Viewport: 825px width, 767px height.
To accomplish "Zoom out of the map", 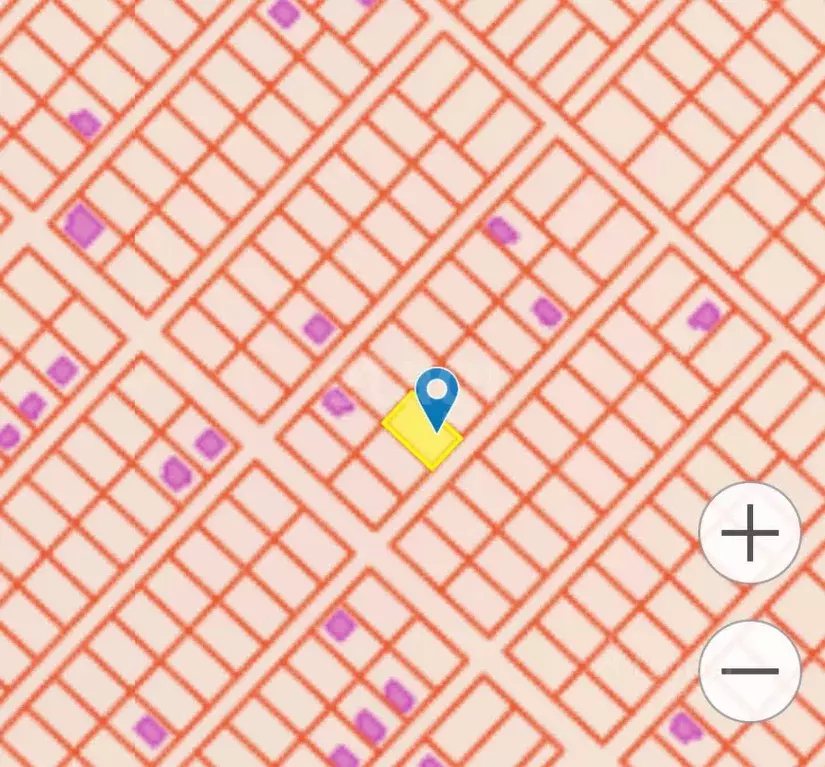I will point(749,671).
